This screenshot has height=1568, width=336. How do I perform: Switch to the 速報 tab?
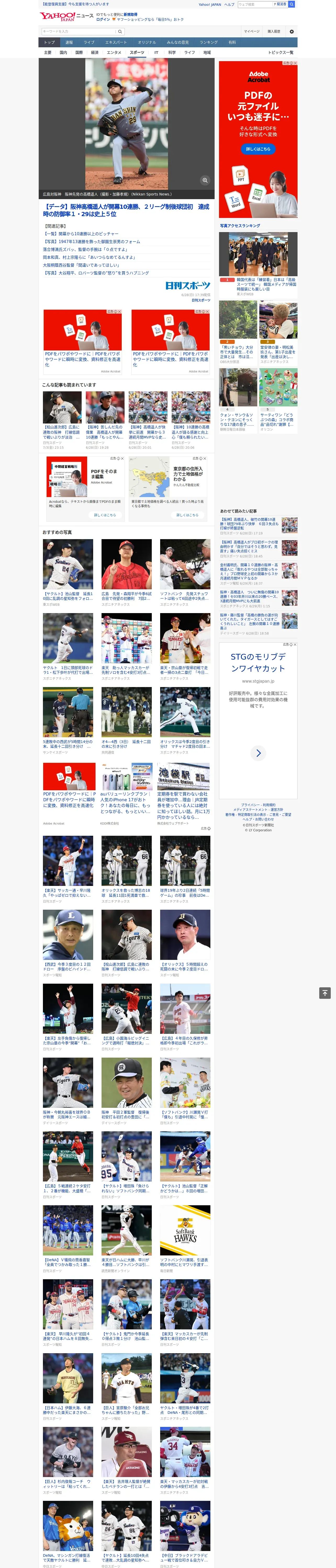point(69,43)
